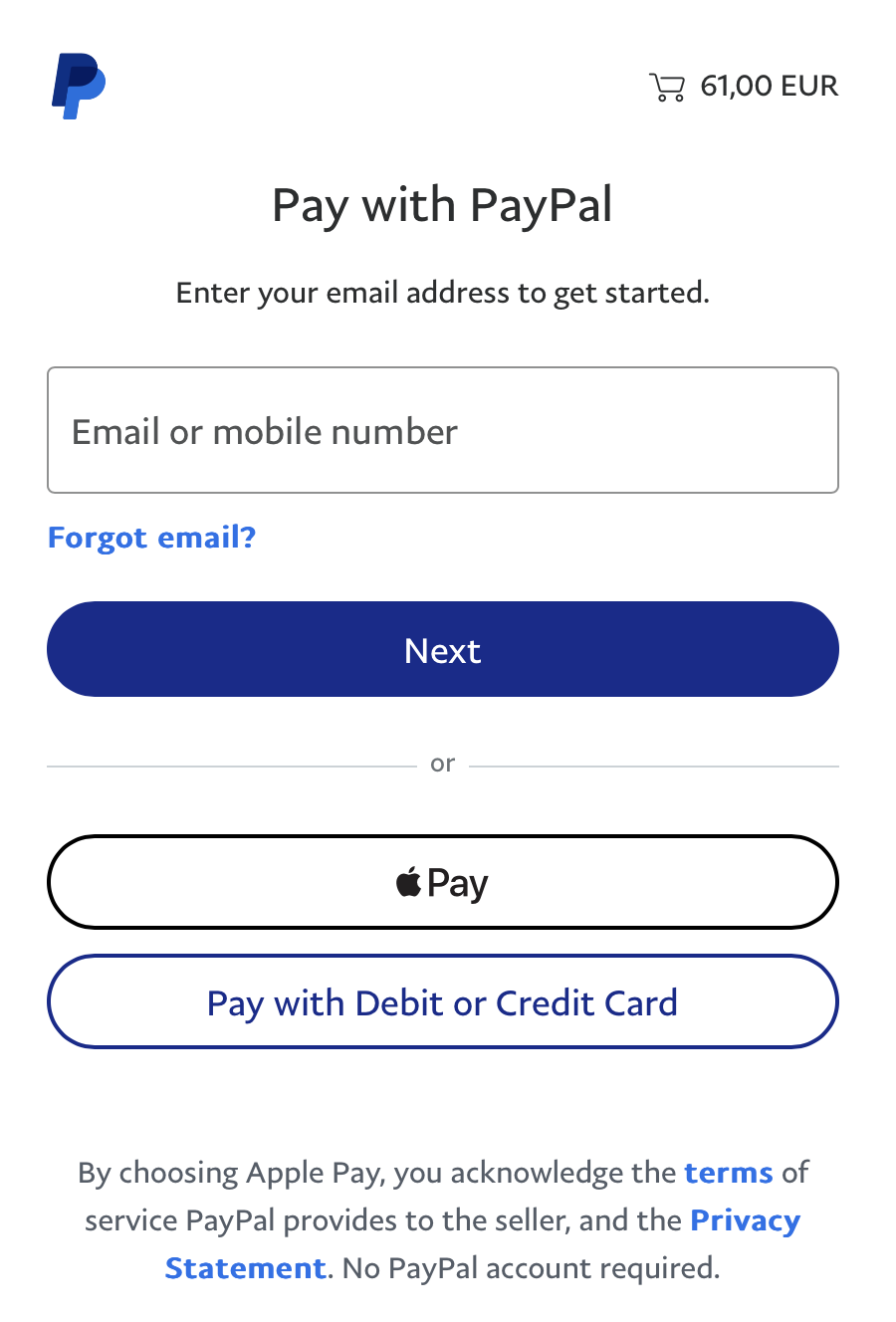Open the terms link

[728, 1173]
